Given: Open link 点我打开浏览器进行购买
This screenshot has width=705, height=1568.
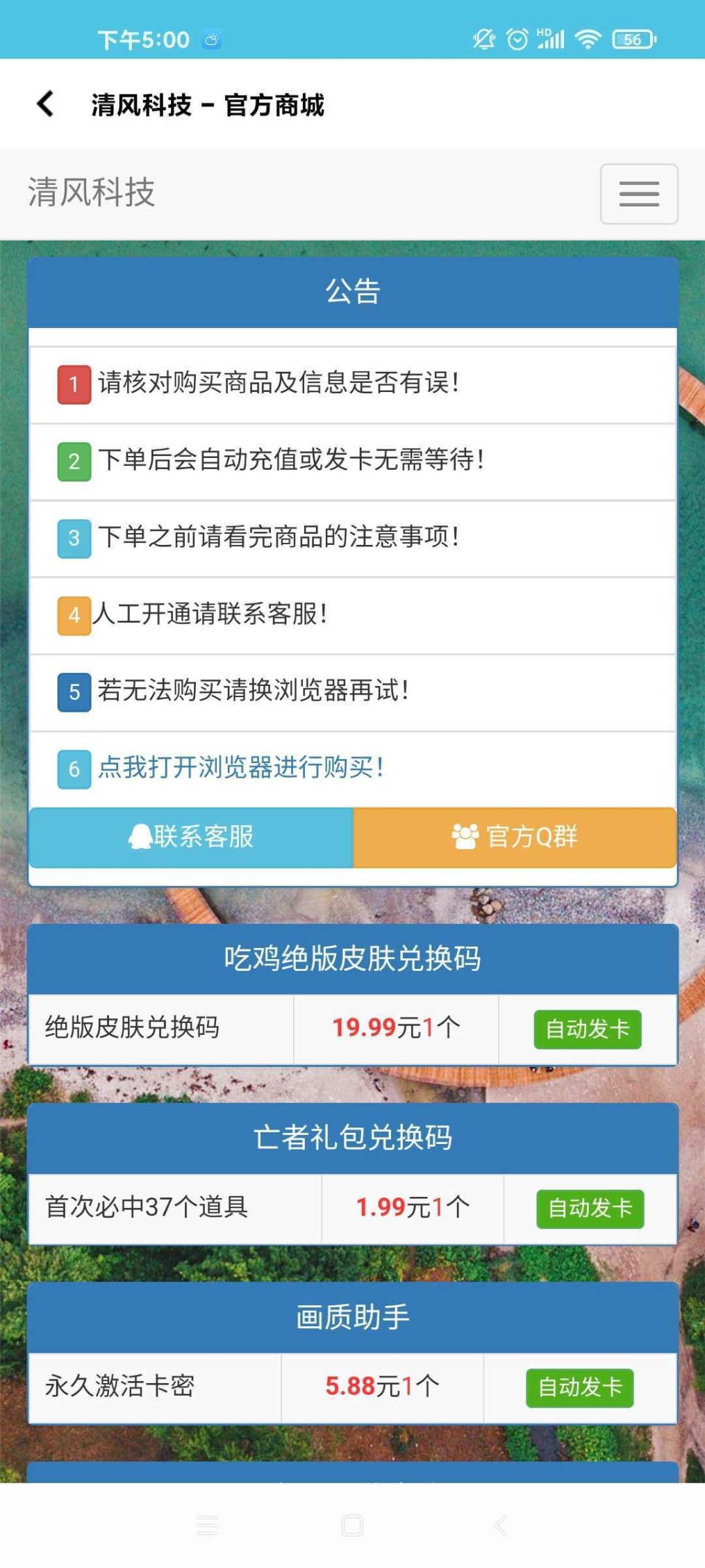Looking at the screenshot, I should click(241, 768).
